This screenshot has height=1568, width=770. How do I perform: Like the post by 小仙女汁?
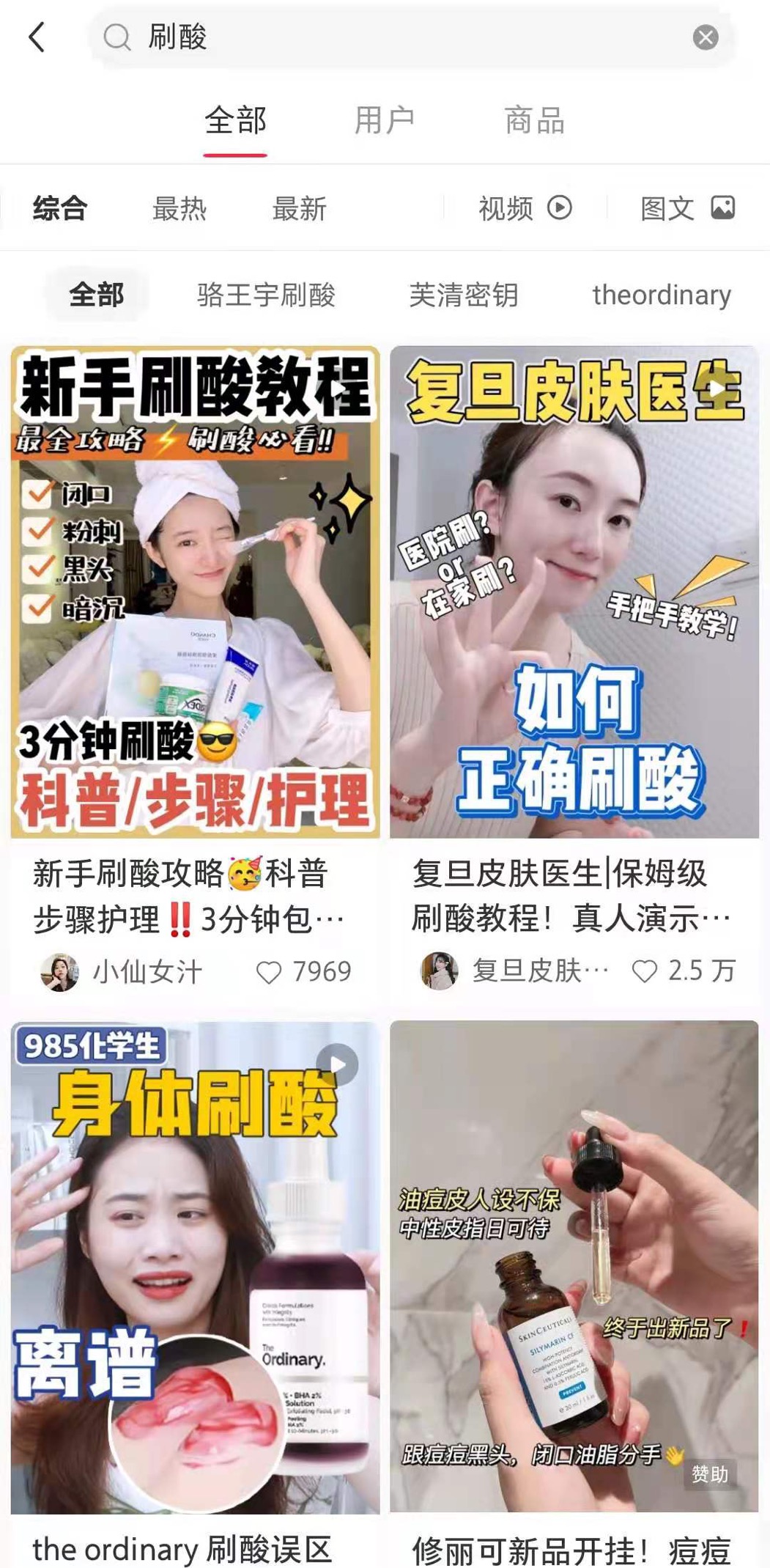(x=269, y=972)
